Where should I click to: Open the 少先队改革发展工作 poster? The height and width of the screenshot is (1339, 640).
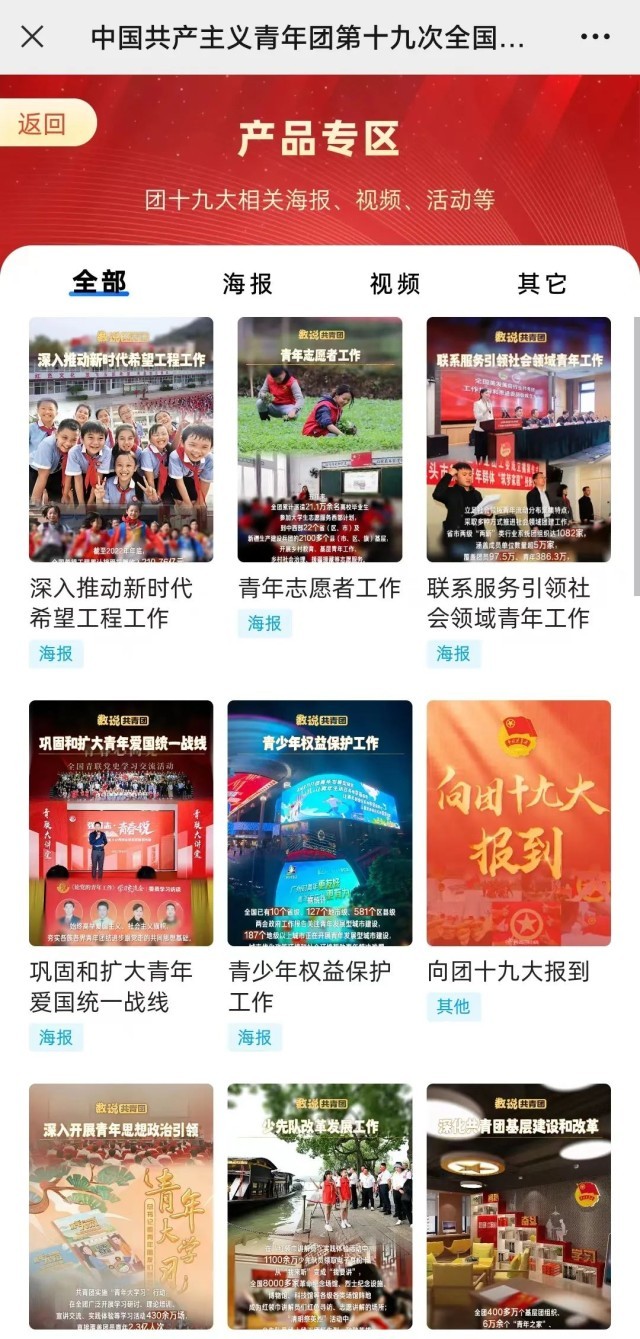click(320, 1206)
